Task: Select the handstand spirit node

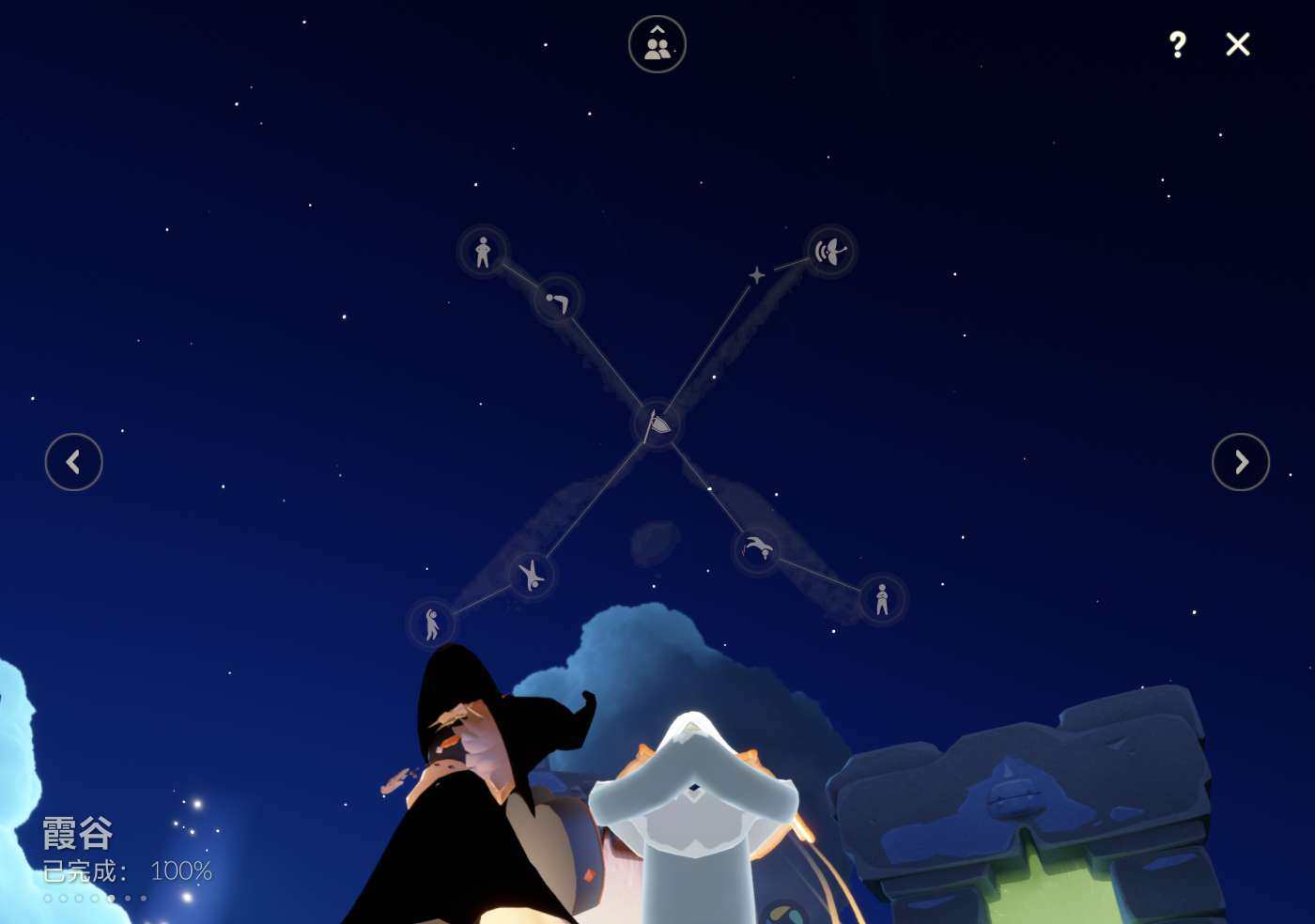Action: pyautogui.click(x=531, y=576)
